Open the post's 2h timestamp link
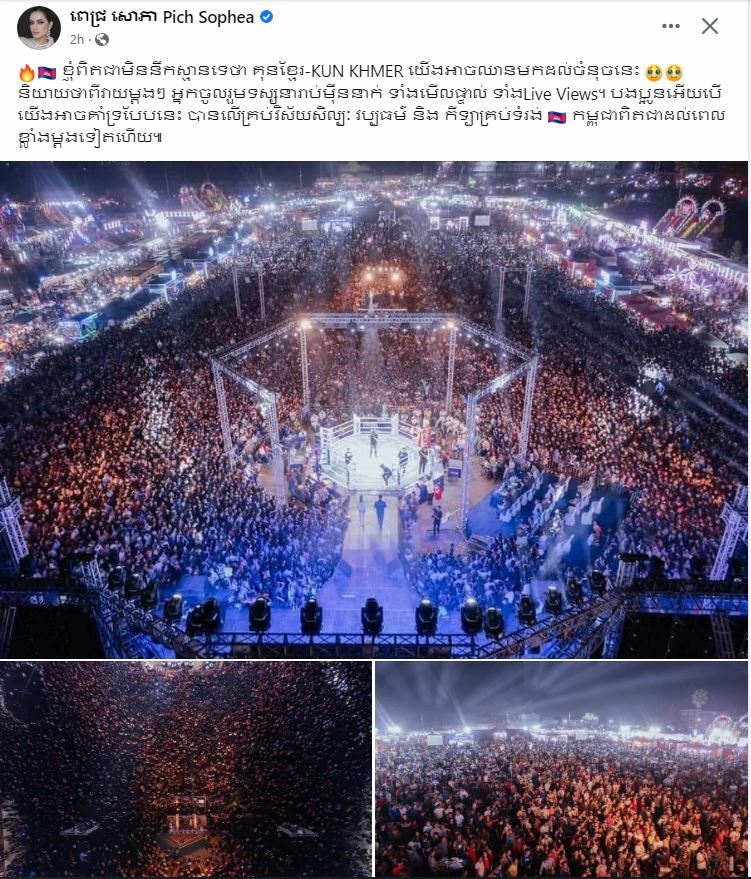 point(76,40)
